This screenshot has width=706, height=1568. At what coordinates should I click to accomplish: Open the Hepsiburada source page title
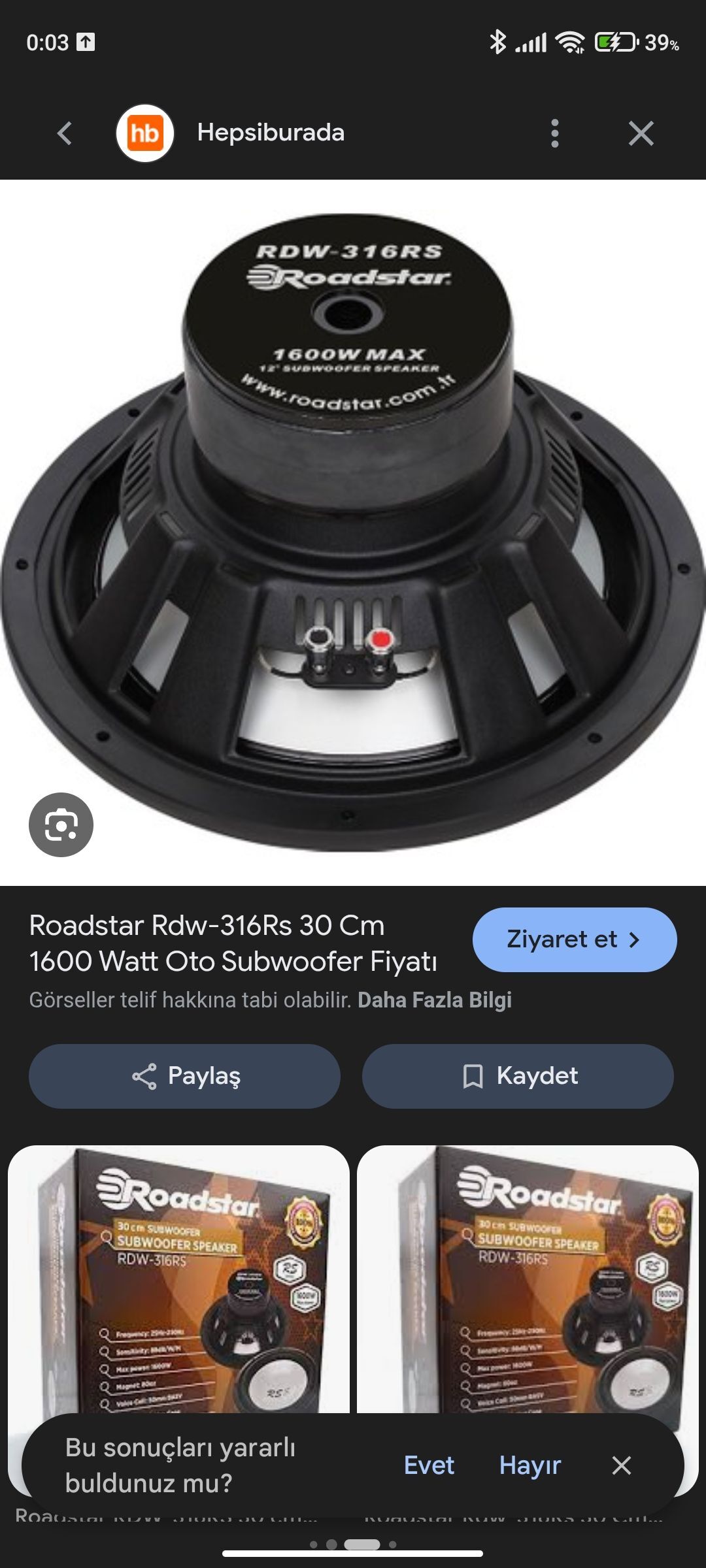pyautogui.click(x=271, y=133)
